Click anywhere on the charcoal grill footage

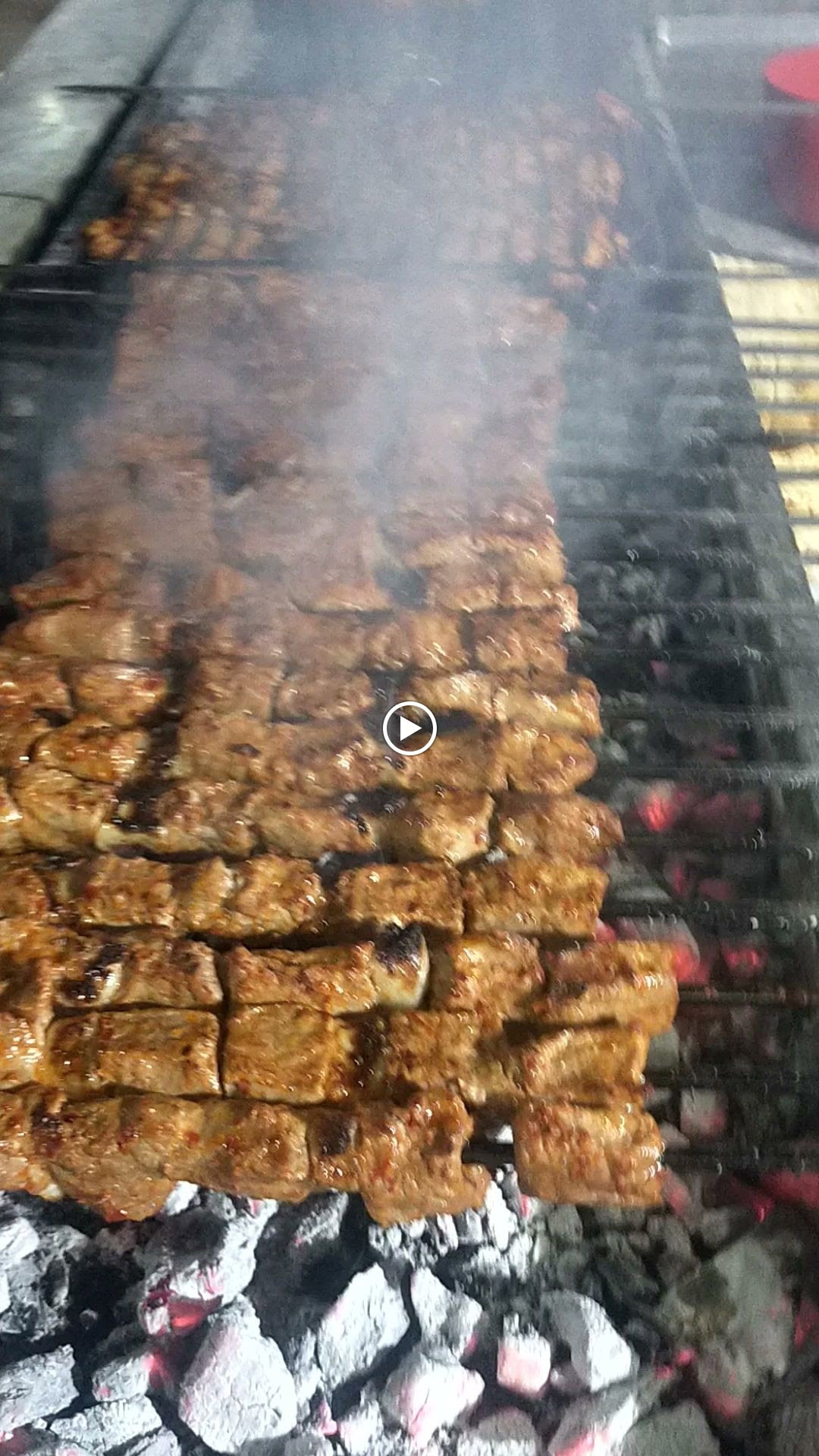[409, 728]
